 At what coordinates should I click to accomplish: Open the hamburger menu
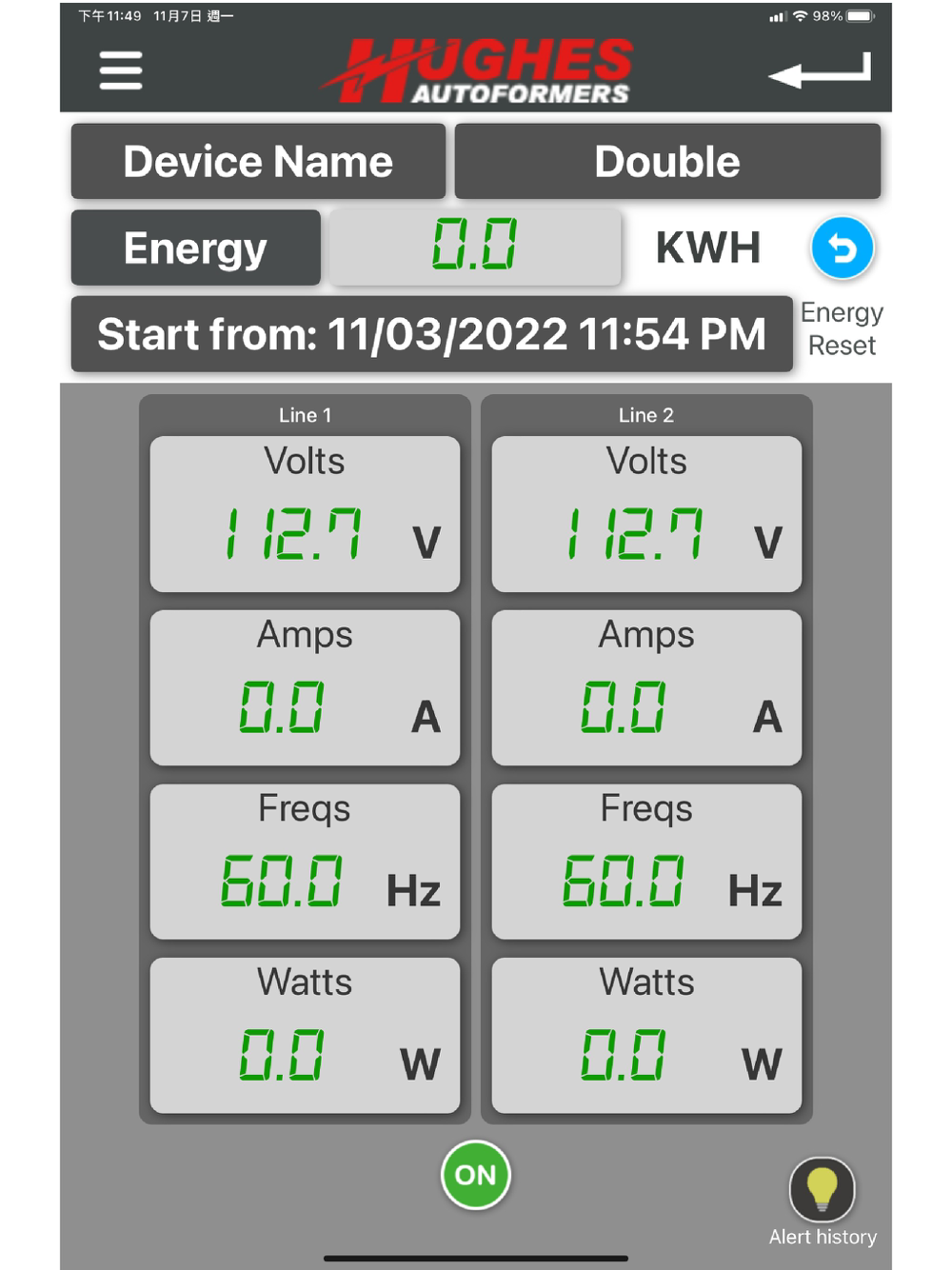coord(121,70)
